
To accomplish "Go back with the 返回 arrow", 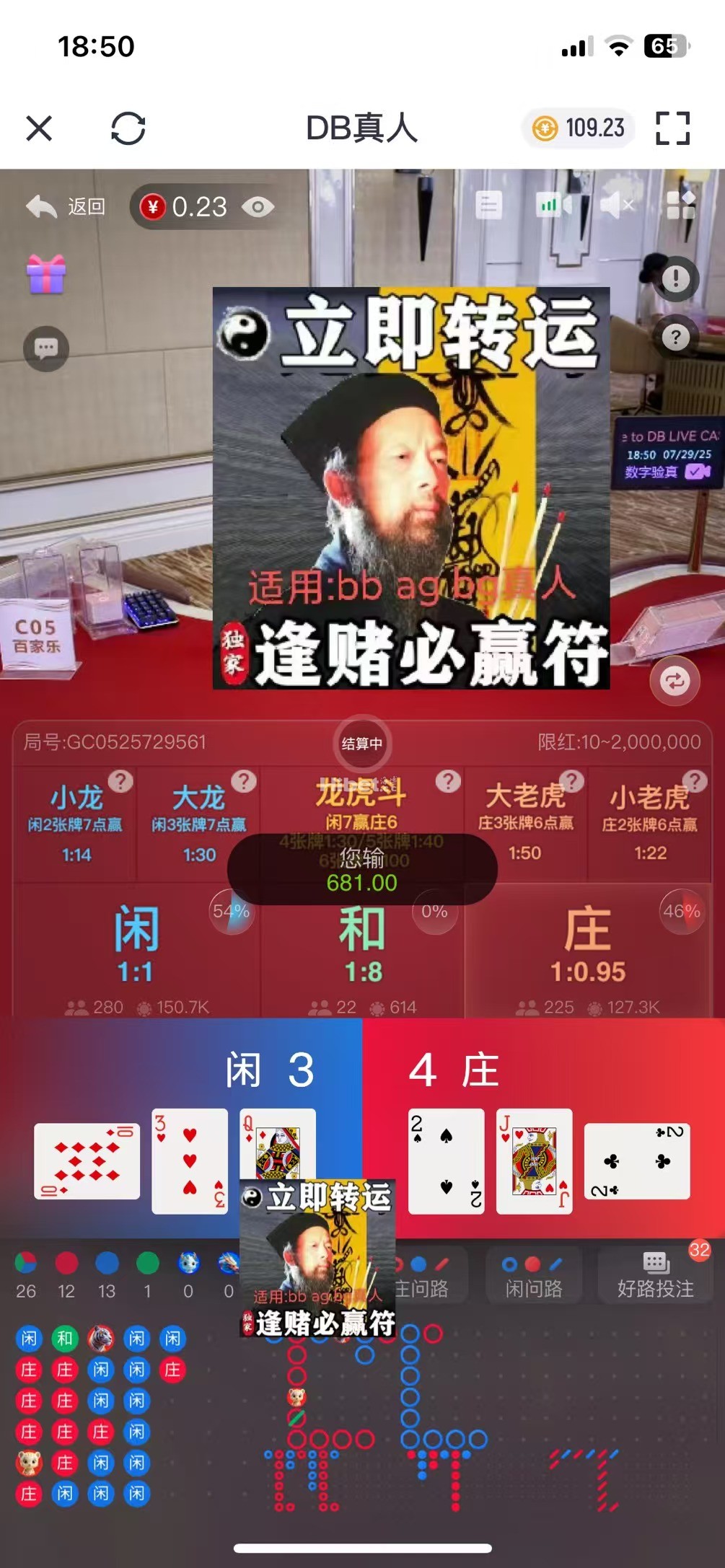I will [x=65, y=207].
